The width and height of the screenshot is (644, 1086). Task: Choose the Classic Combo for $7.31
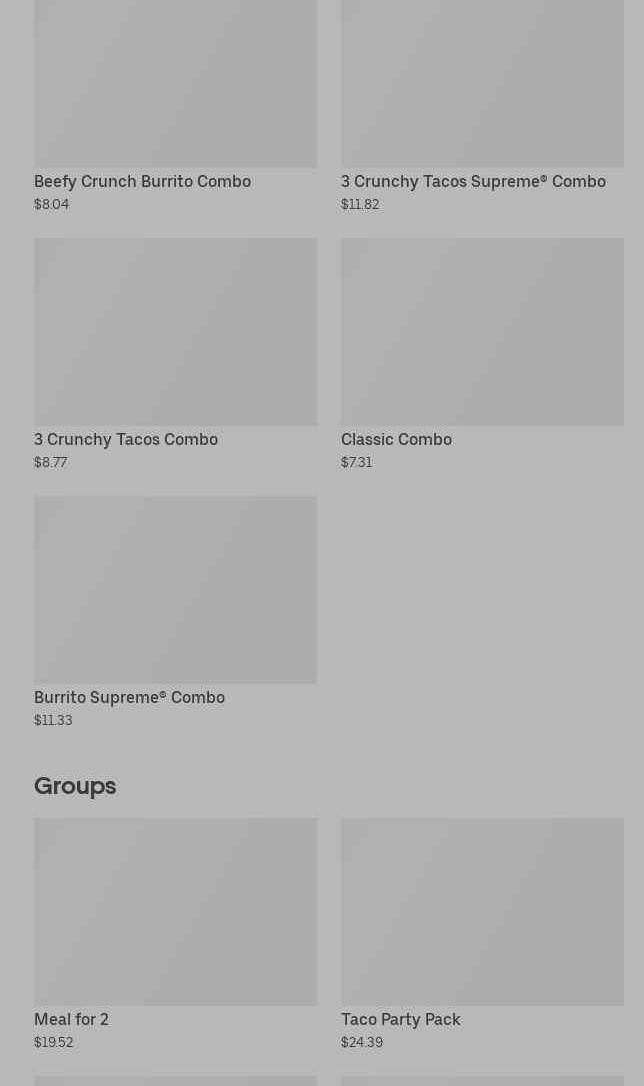(482, 355)
